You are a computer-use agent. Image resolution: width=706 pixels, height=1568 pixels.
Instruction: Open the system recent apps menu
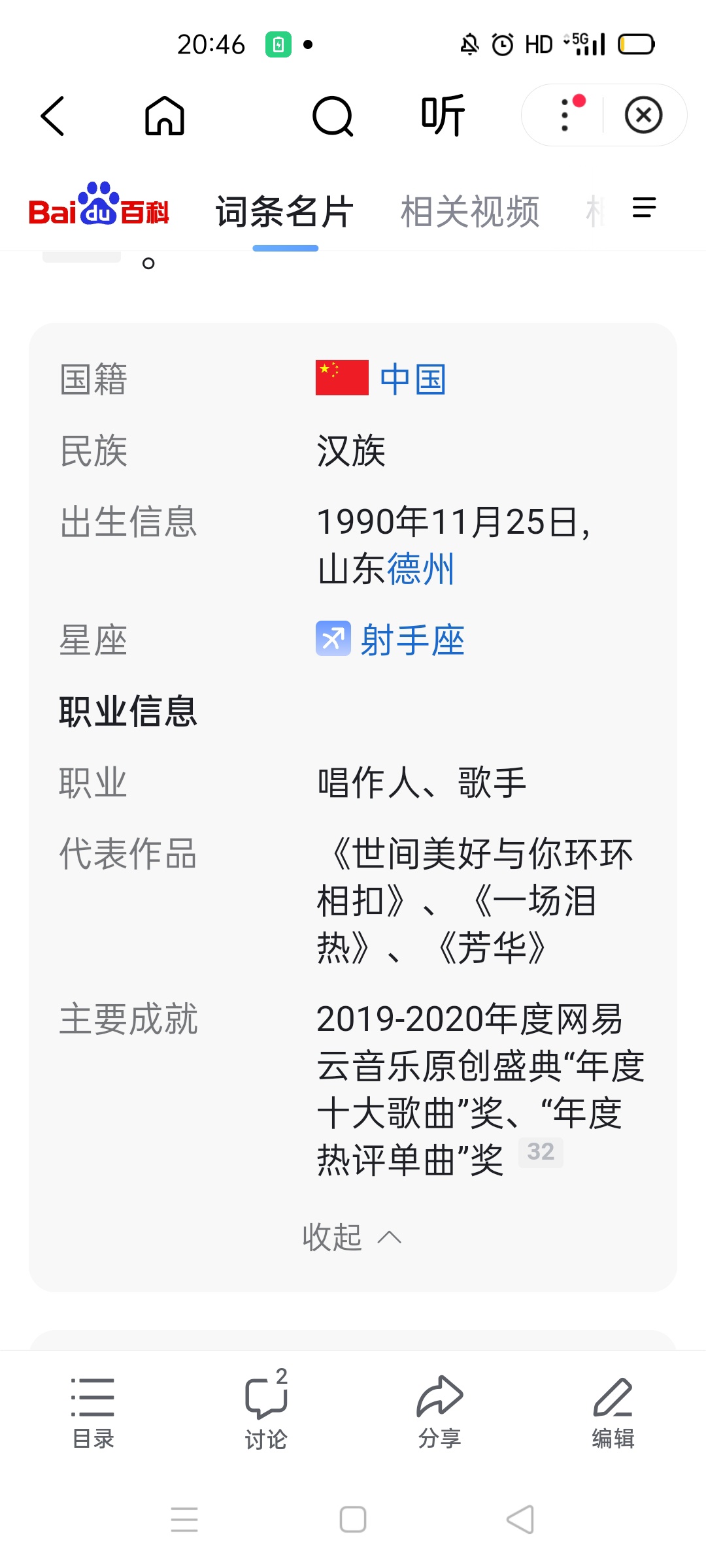pos(184,1519)
